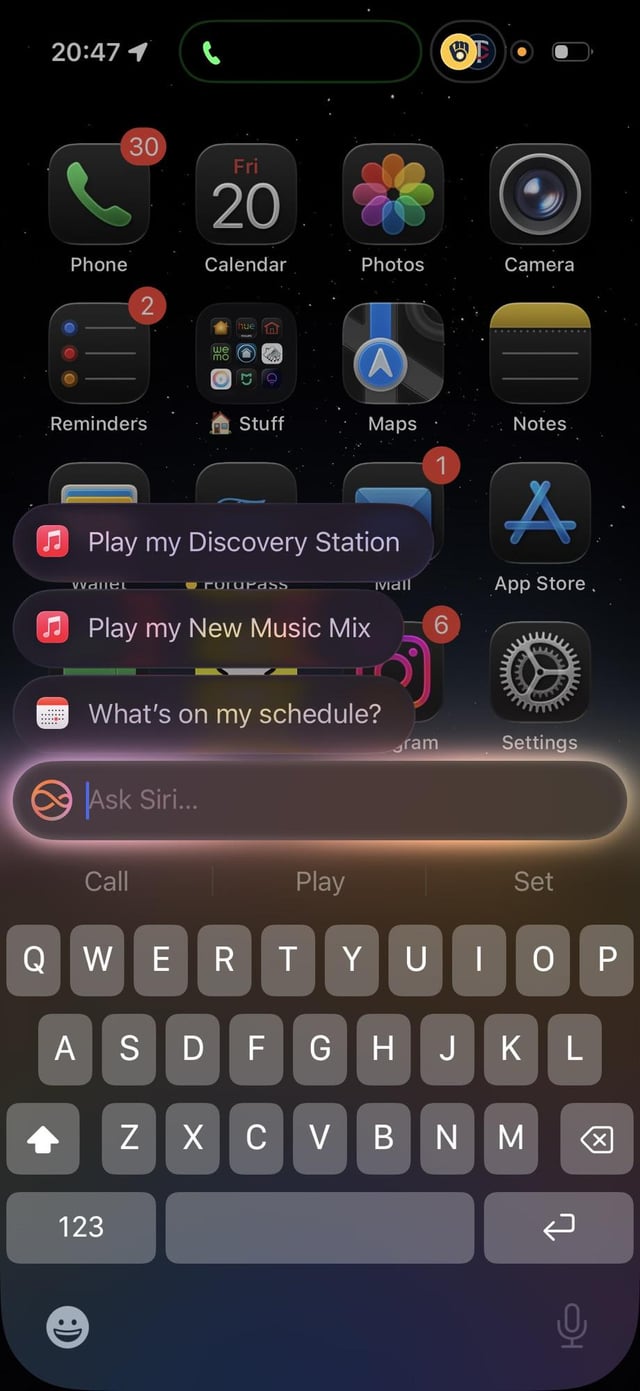Open the Stuff folder
Image resolution: width=640 pixels, height=1391 pixels.
pyautogui.click(x=246, y=353)
